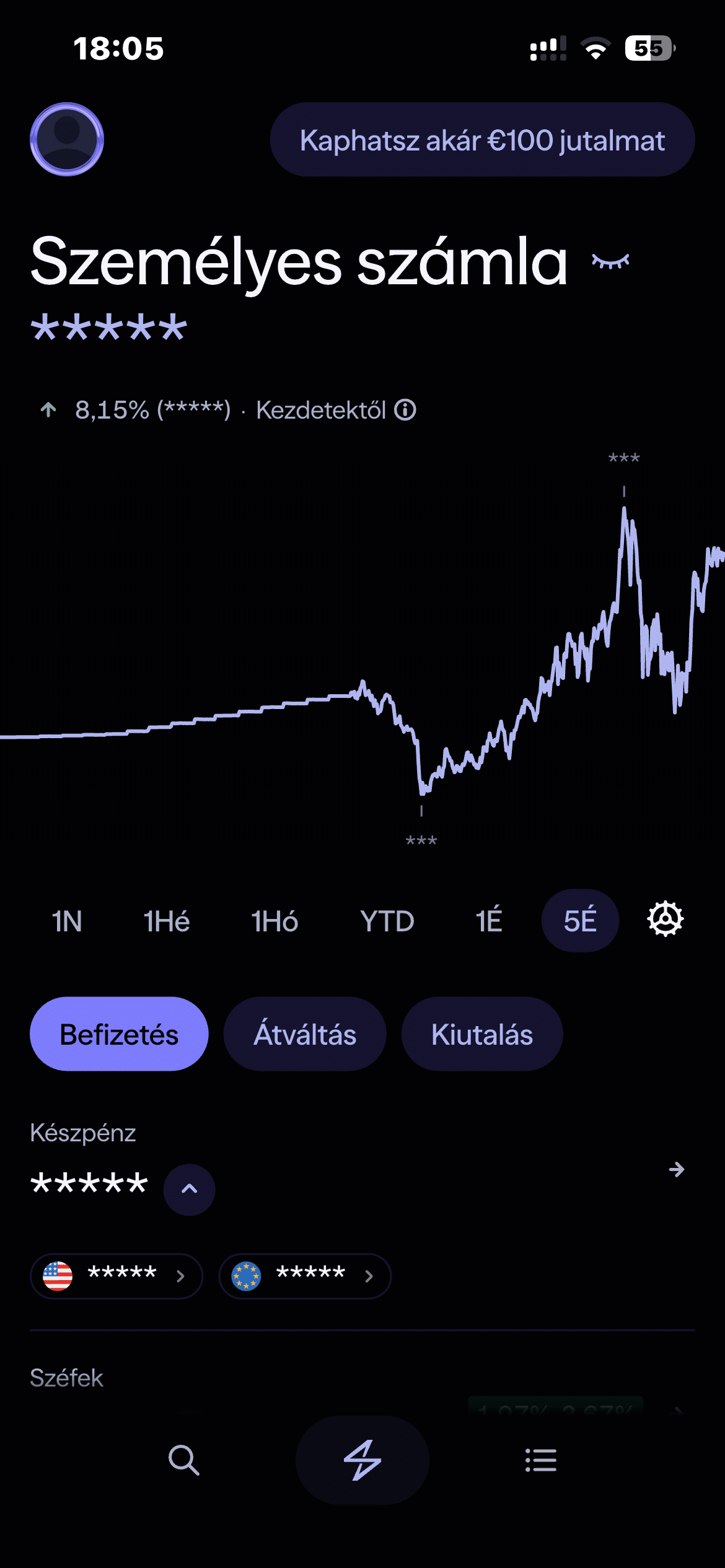This screenshot has height=1568, width=725.
Task: Tap the Kaphatsz akár €100 jutalmat banner
Action: (482, 140)
